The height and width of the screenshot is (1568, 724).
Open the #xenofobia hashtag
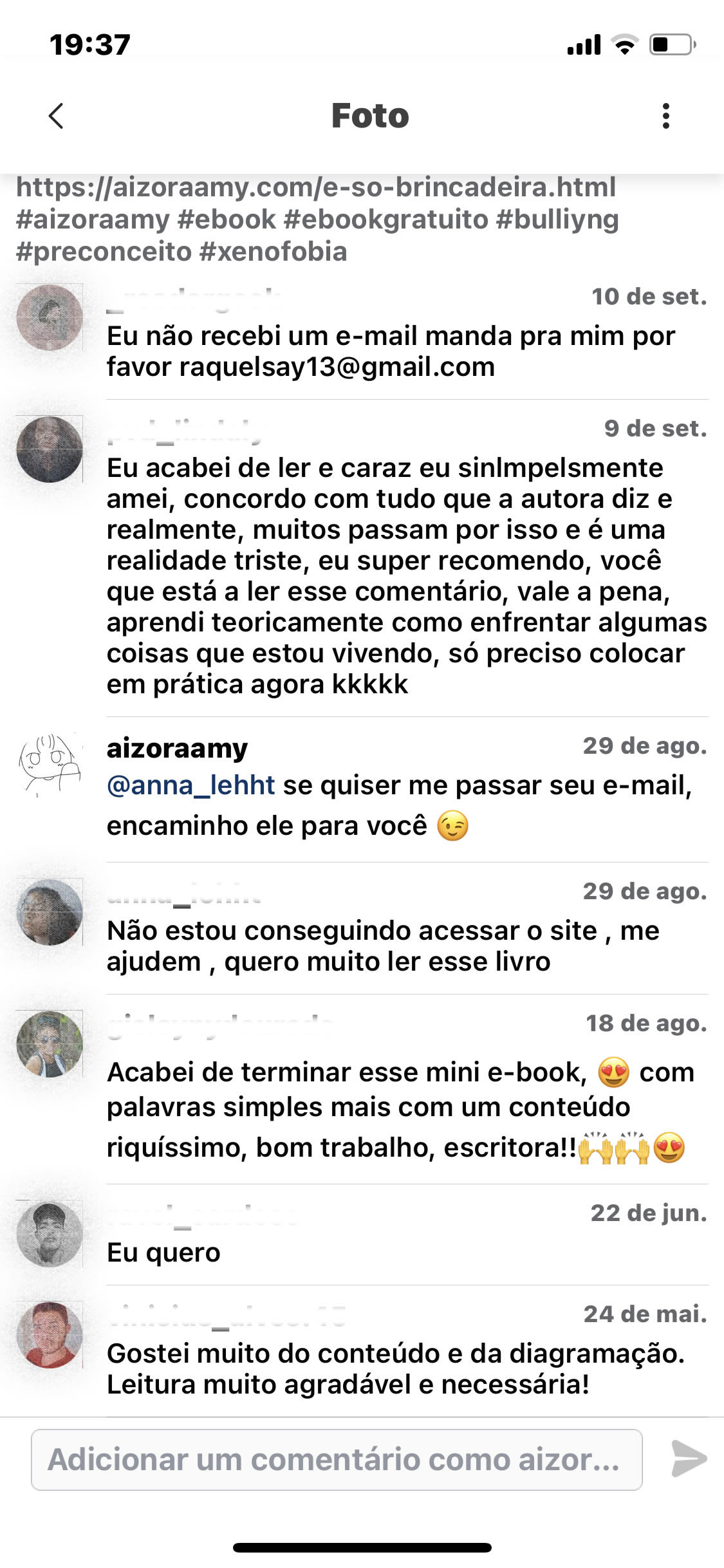point(273,252)
